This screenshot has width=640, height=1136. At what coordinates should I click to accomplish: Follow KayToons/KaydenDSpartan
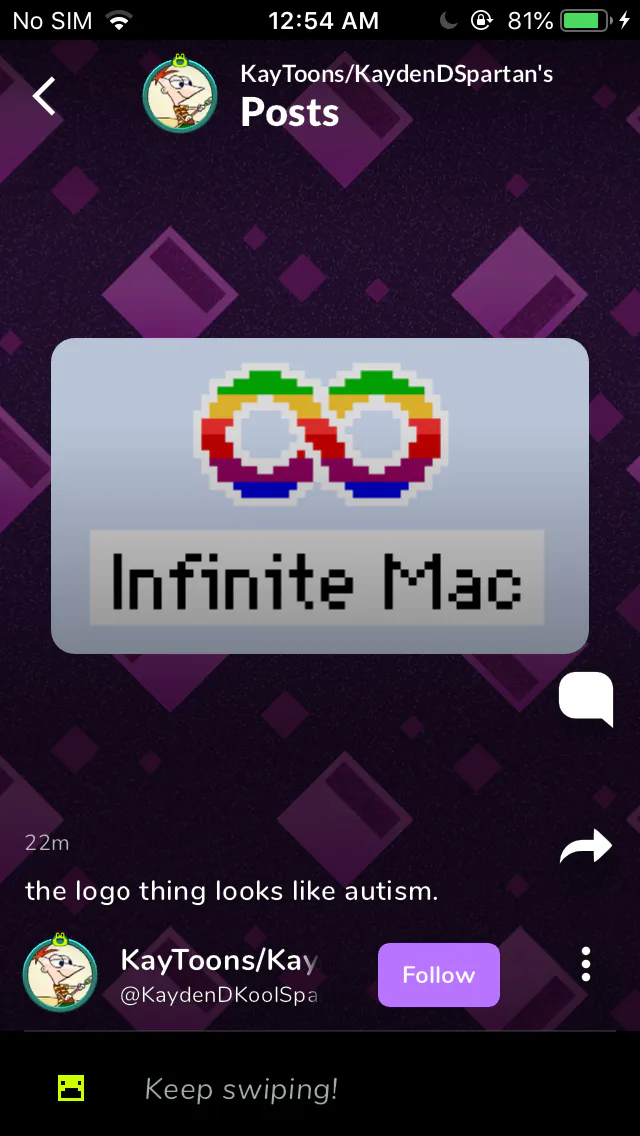[439, 974]
